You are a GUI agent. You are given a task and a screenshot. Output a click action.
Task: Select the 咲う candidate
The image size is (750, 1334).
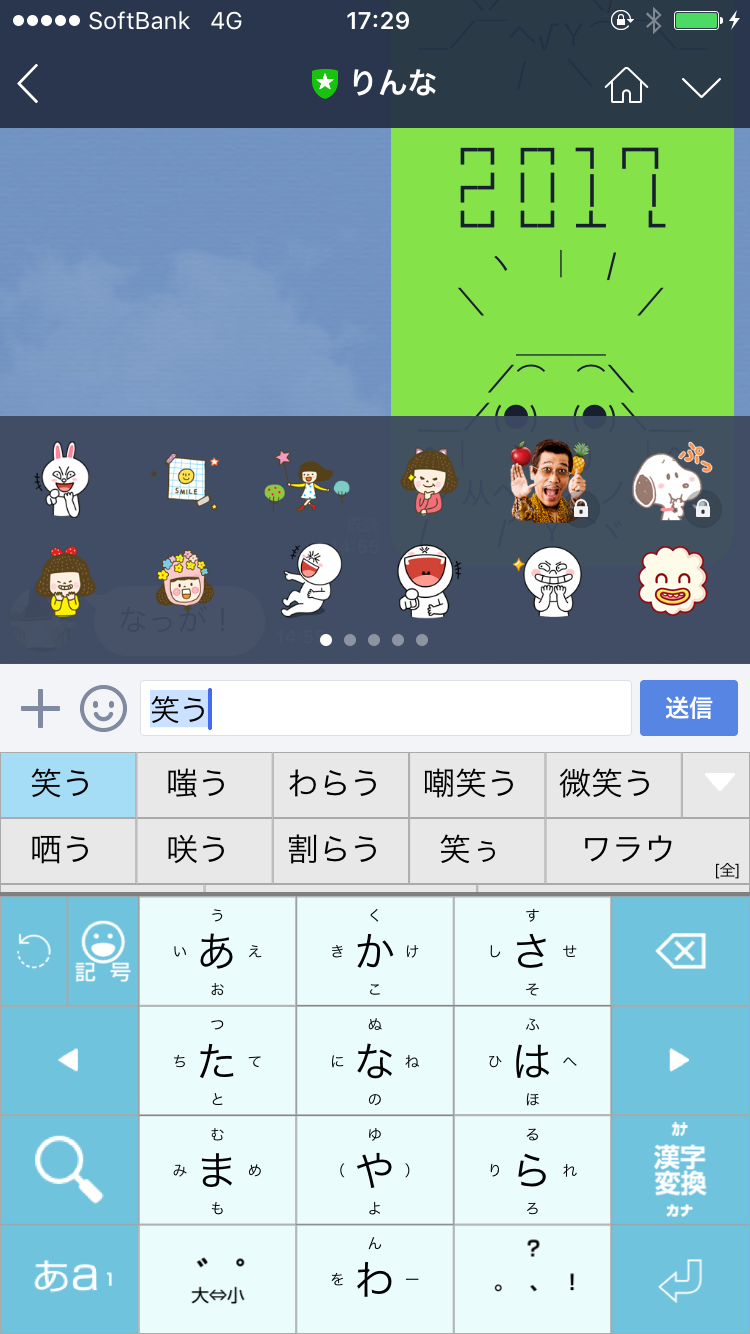point(204,850)
